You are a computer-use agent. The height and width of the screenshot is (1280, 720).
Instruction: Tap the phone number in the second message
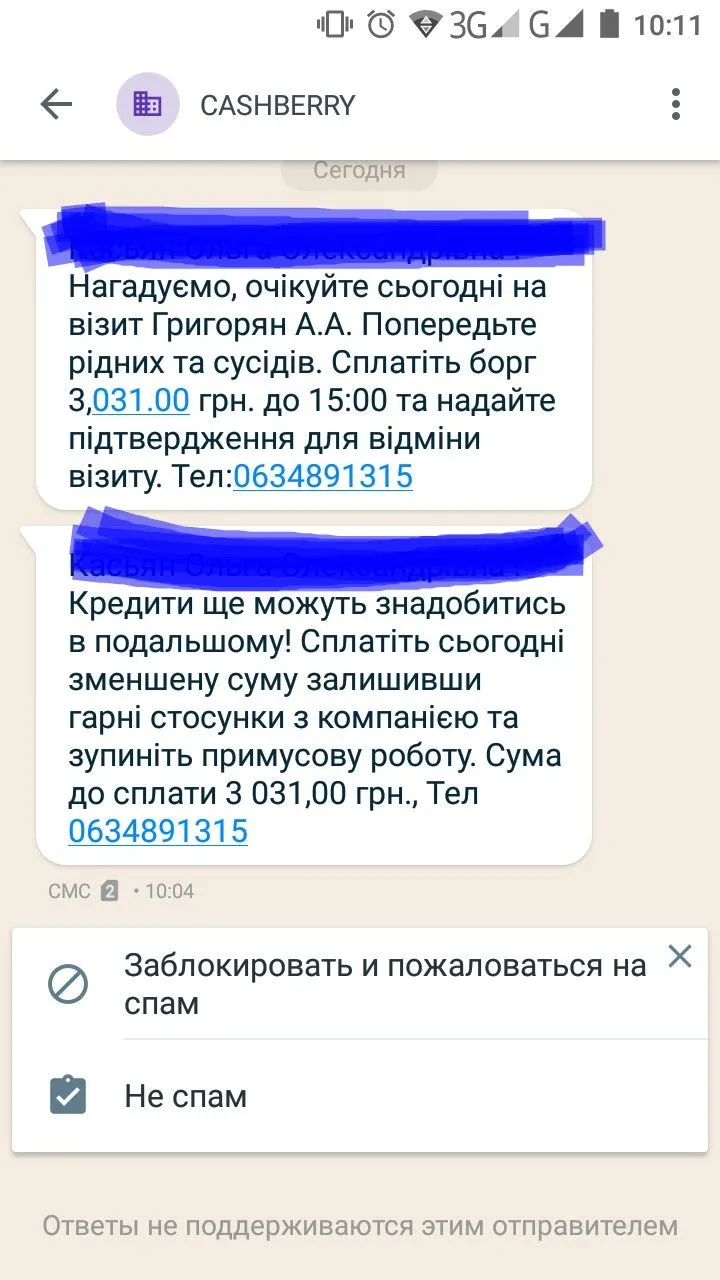158,831
